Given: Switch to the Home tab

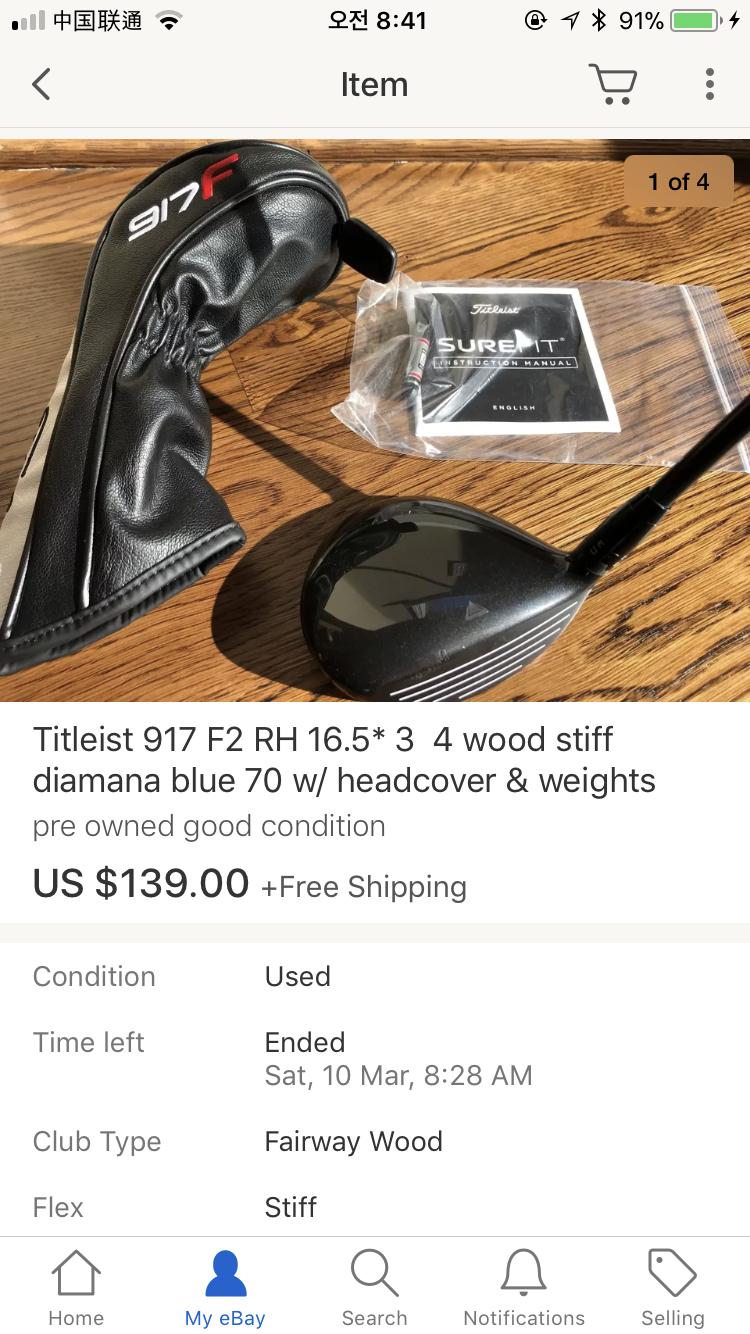Looking at the screenshot, I should point(76,1288).
